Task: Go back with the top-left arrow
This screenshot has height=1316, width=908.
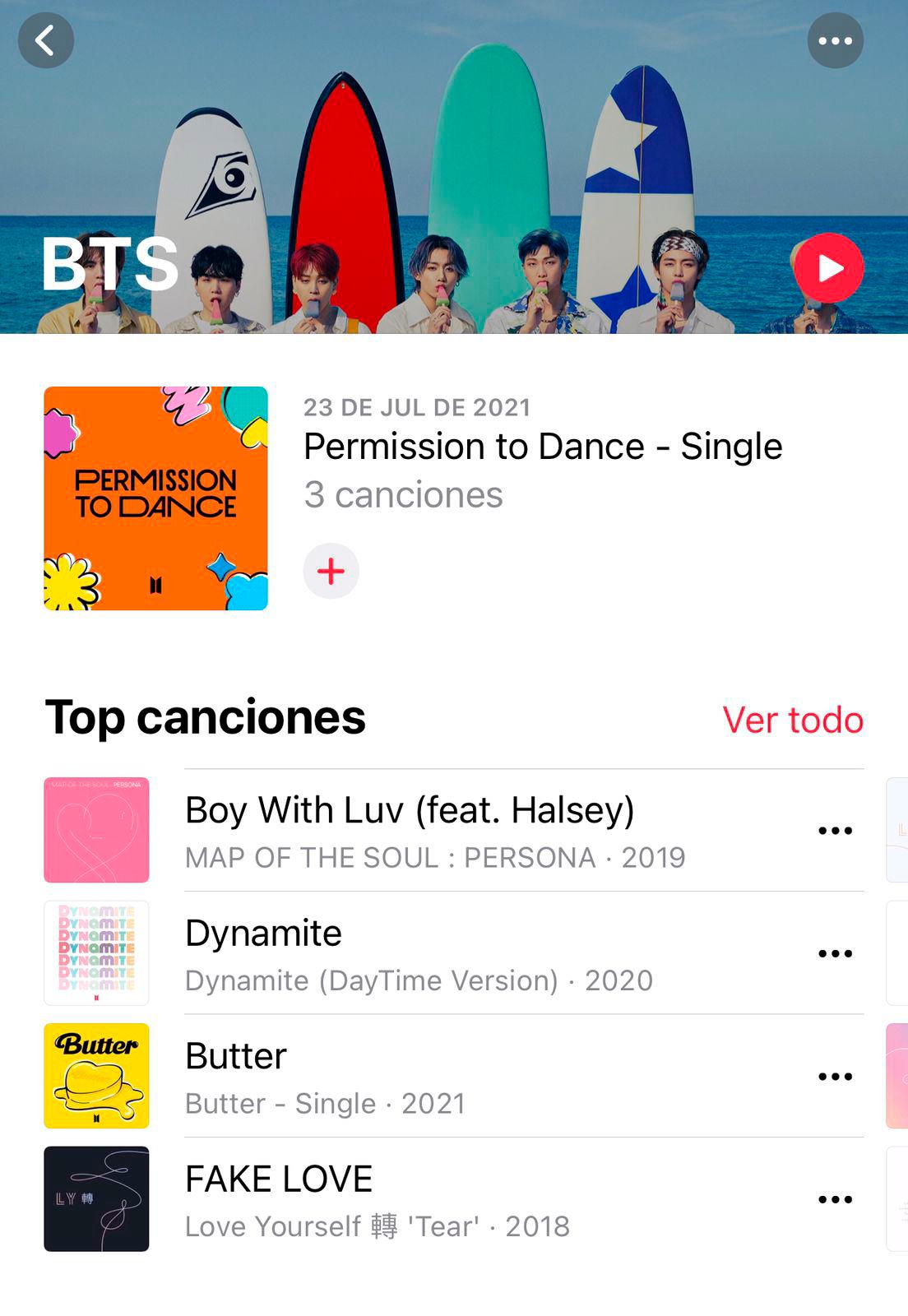Action: pyautogui.click(x=46, y=40)
